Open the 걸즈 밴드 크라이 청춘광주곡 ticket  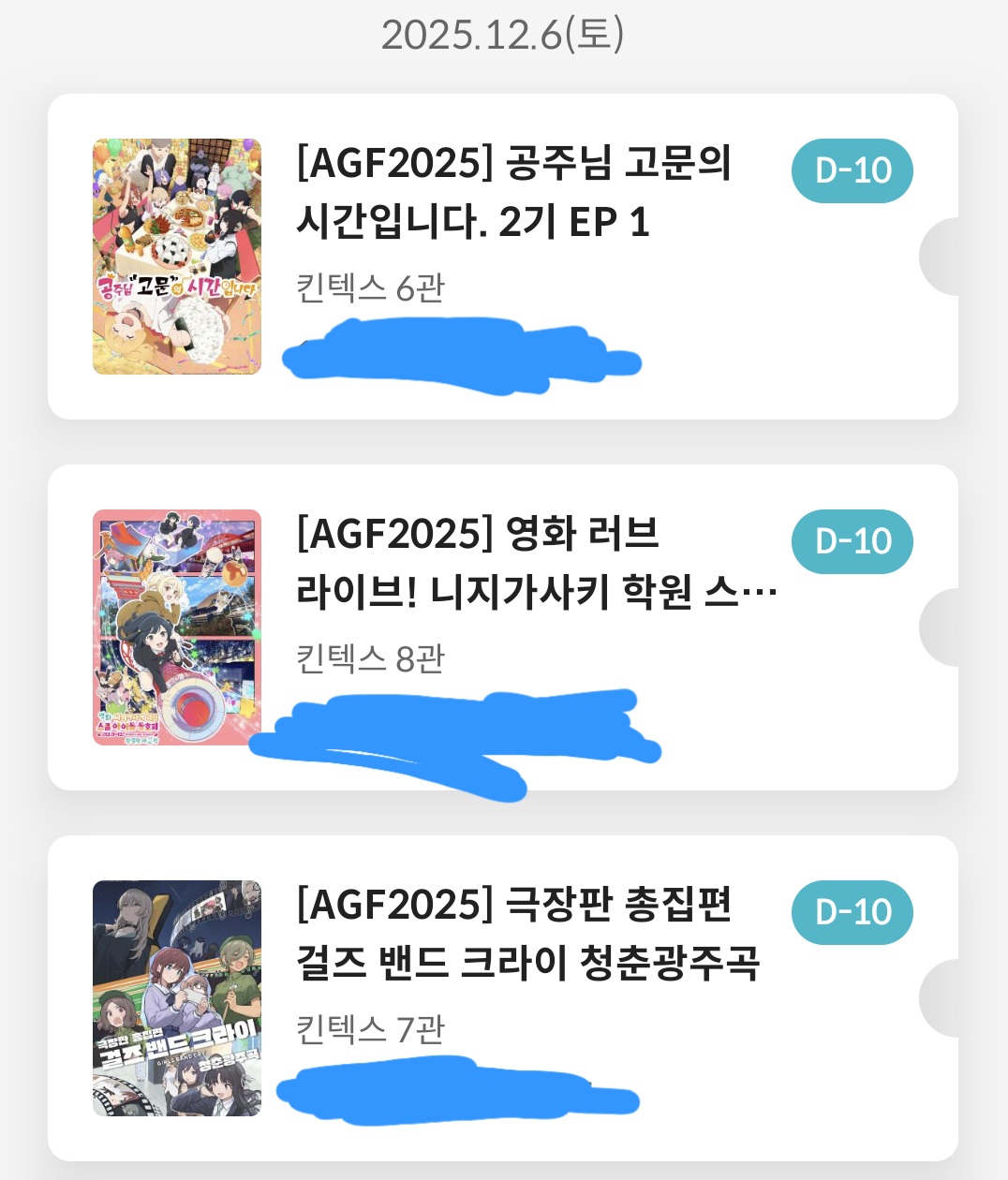click(526, 935)
